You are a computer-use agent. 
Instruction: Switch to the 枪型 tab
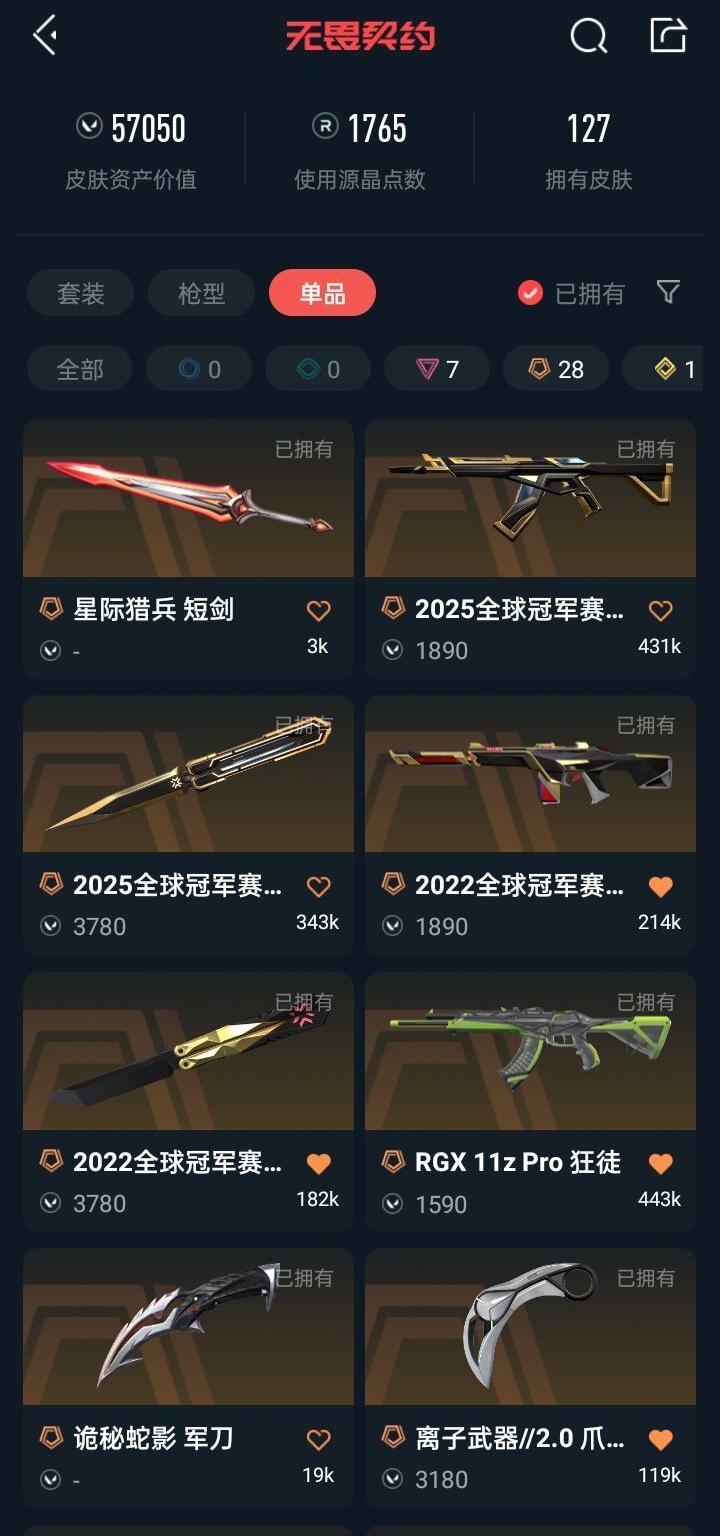tap(201, 293)
